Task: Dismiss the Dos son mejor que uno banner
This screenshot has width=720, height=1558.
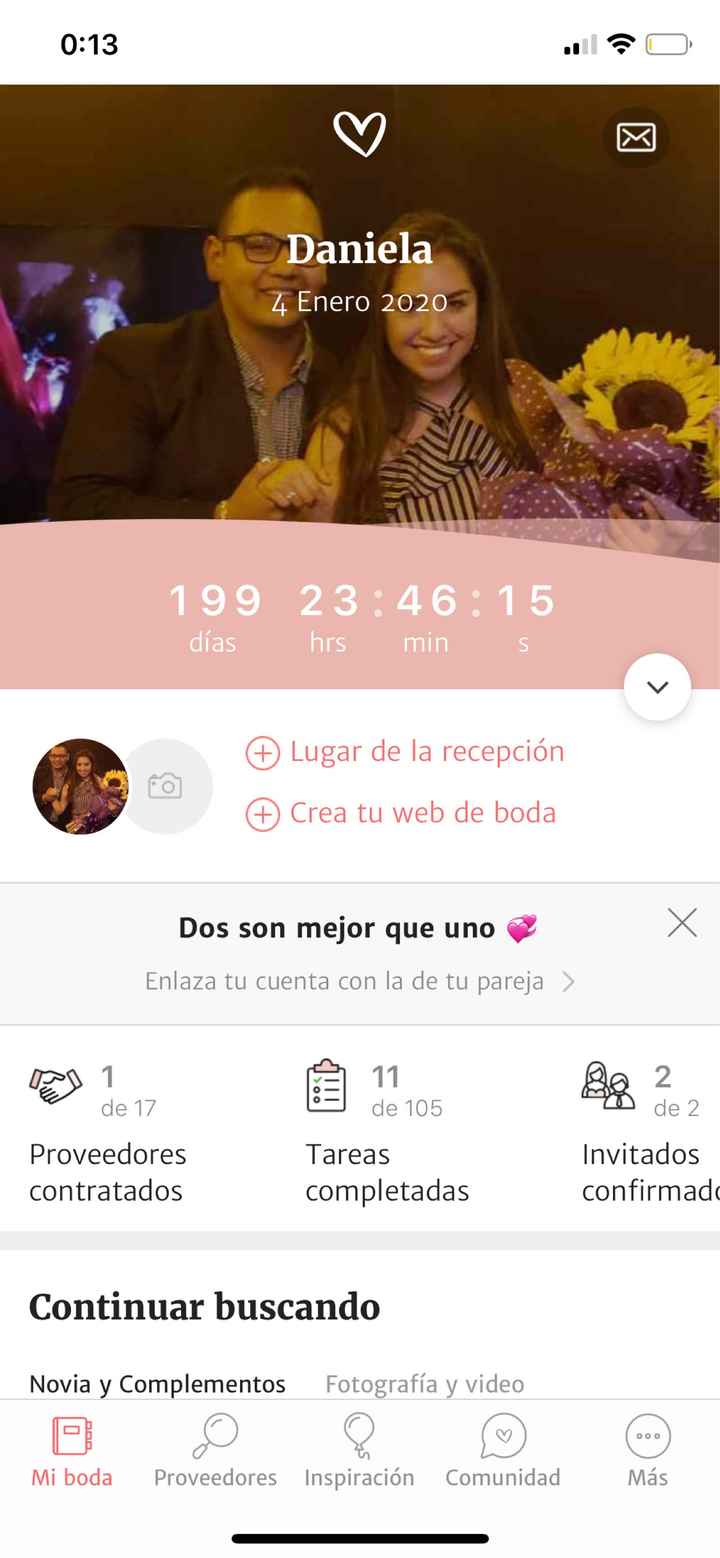Action: click(682, 923)
